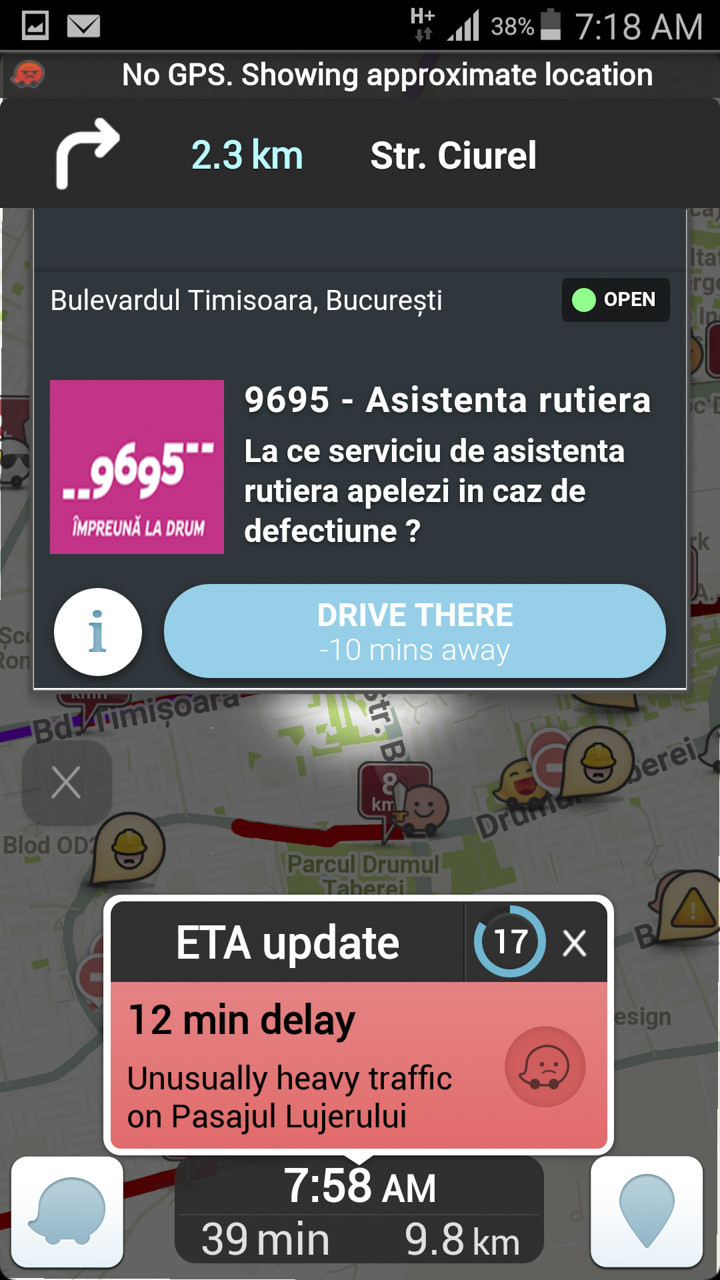The image size is (720, 1280).
Task: Open the Waze main menu button
Action: tap(67, 1213)
